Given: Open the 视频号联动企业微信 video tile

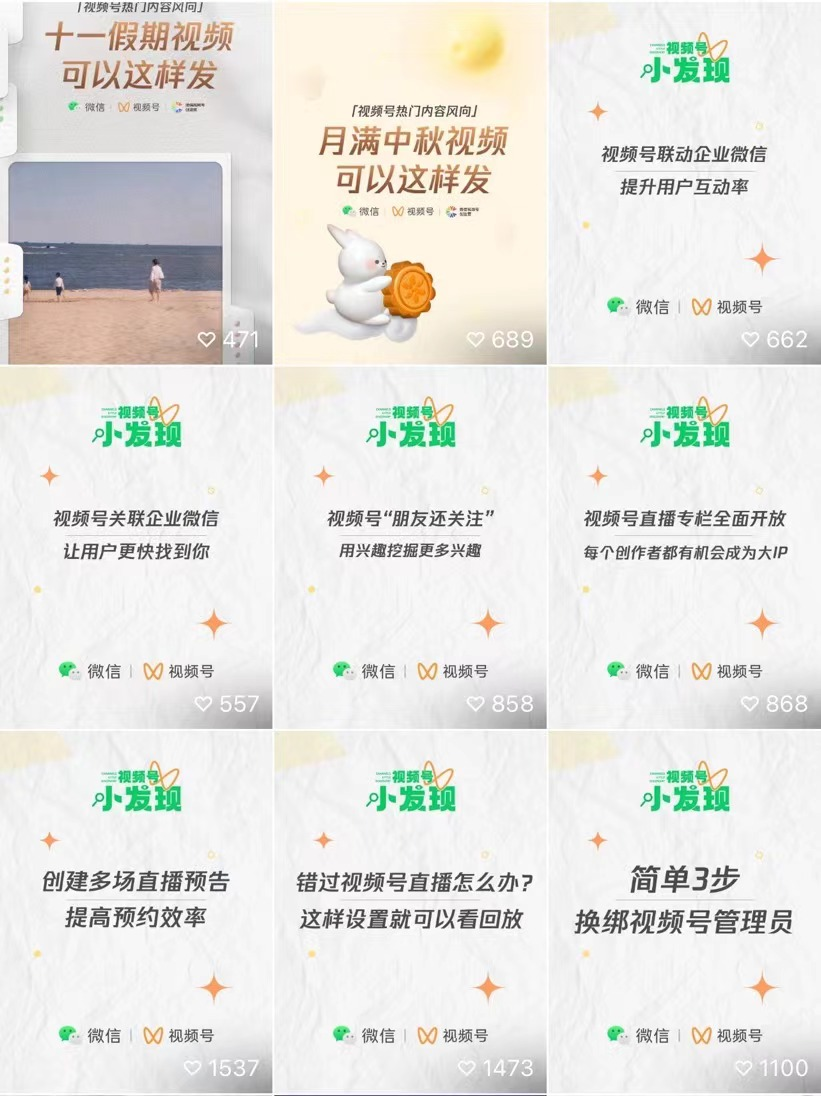Looking at the screenshot, I should pyautogui.click(x=684, y=182).
